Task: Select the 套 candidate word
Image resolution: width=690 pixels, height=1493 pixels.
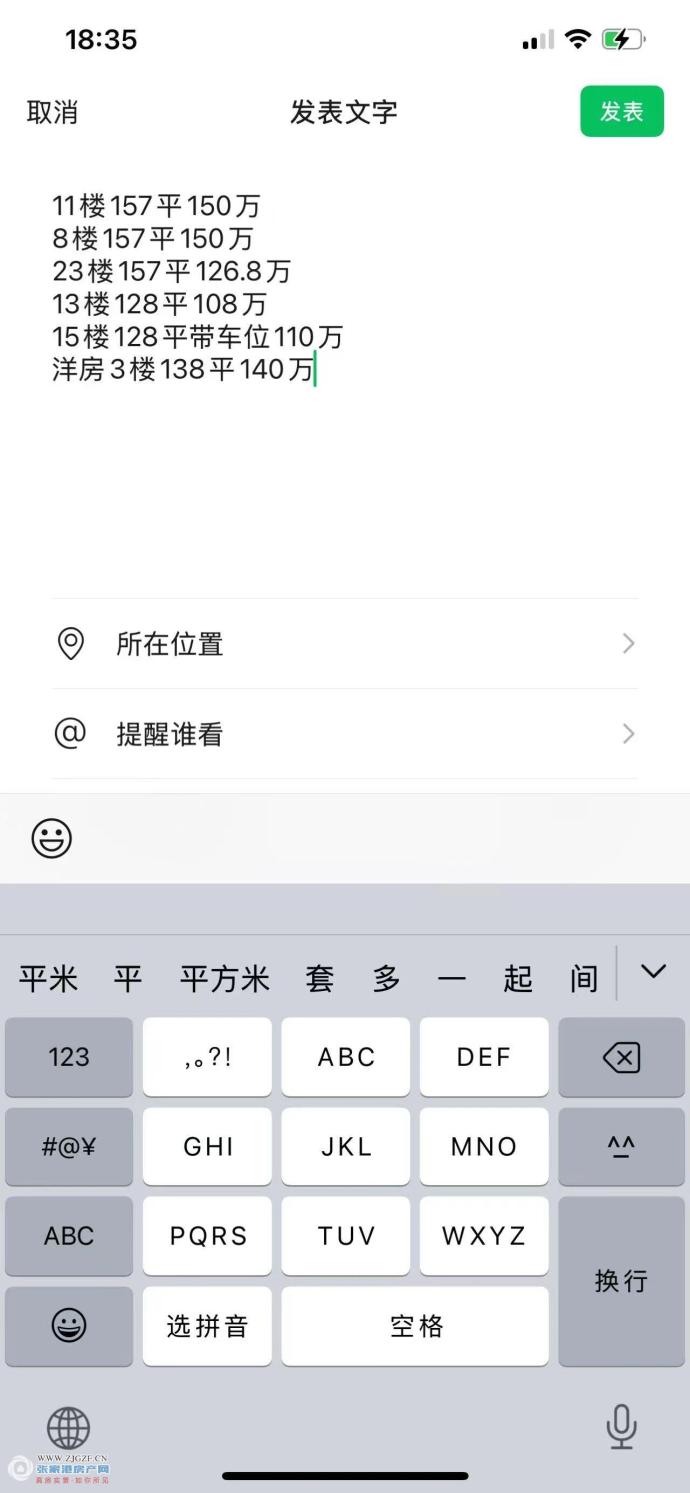Action: (320, 978)
